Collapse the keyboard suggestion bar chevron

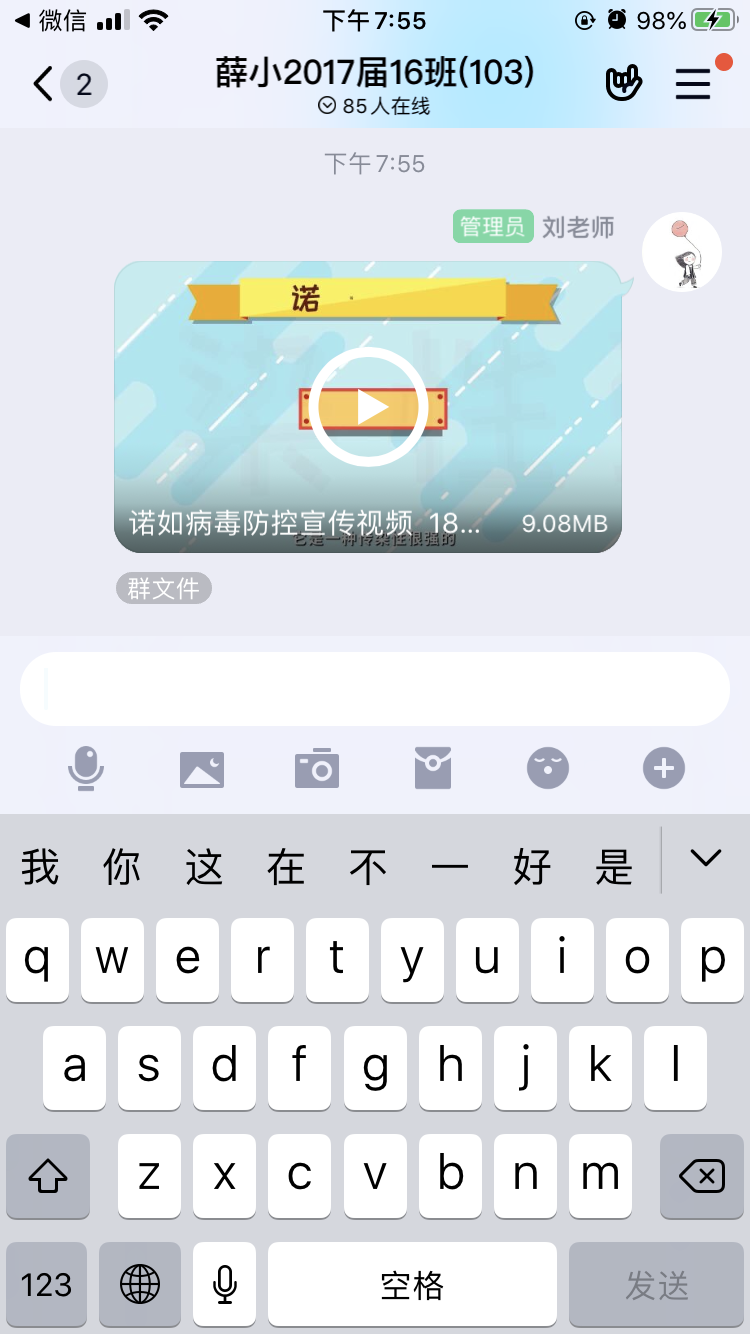point(706,858)
